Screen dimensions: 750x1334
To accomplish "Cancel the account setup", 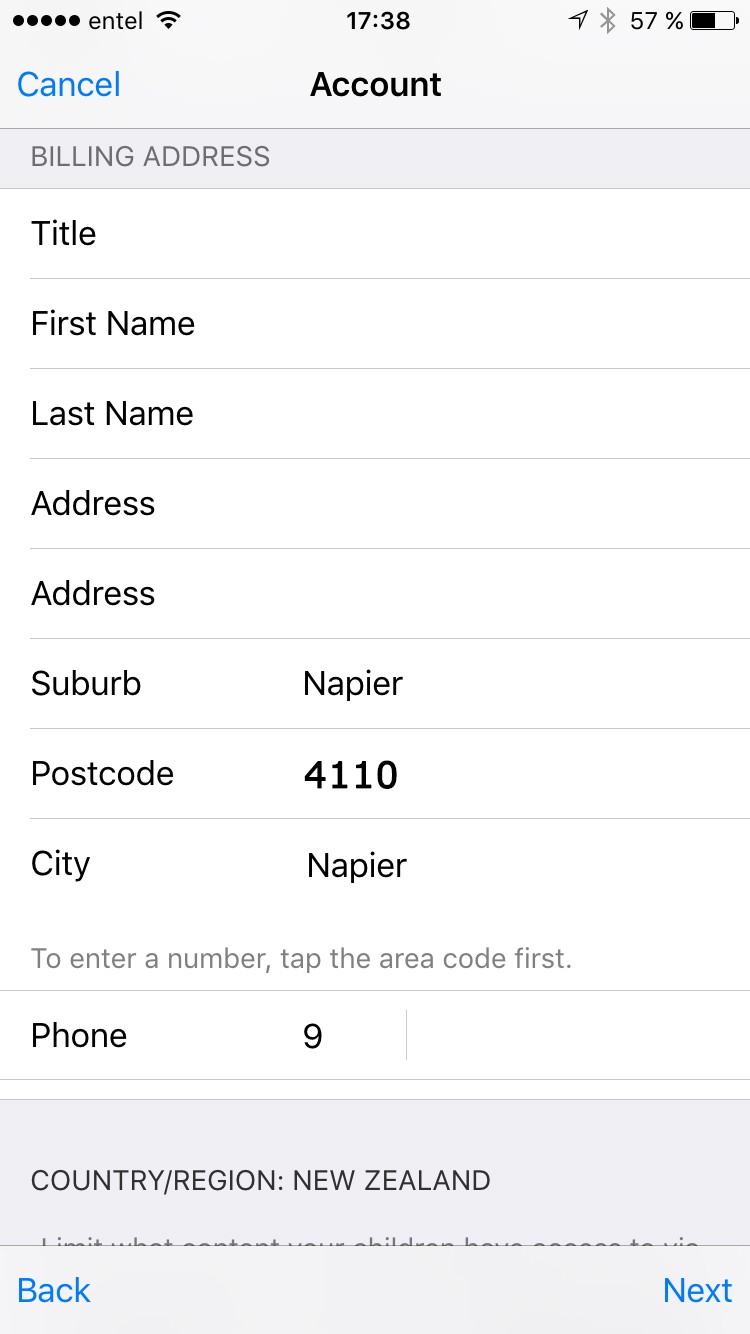I will [x=69, y=85].
